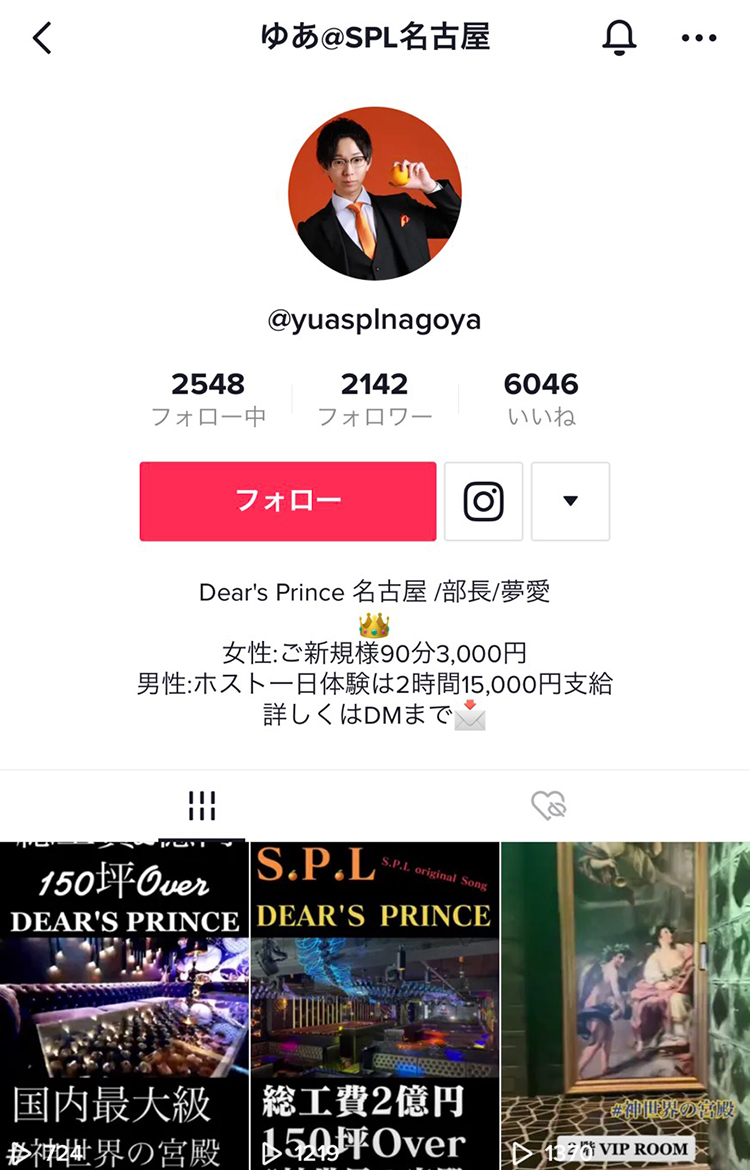This screenshot has height=1170, width=750.
Task: Switch to the liked videos tab
Action: coord(549,805)
